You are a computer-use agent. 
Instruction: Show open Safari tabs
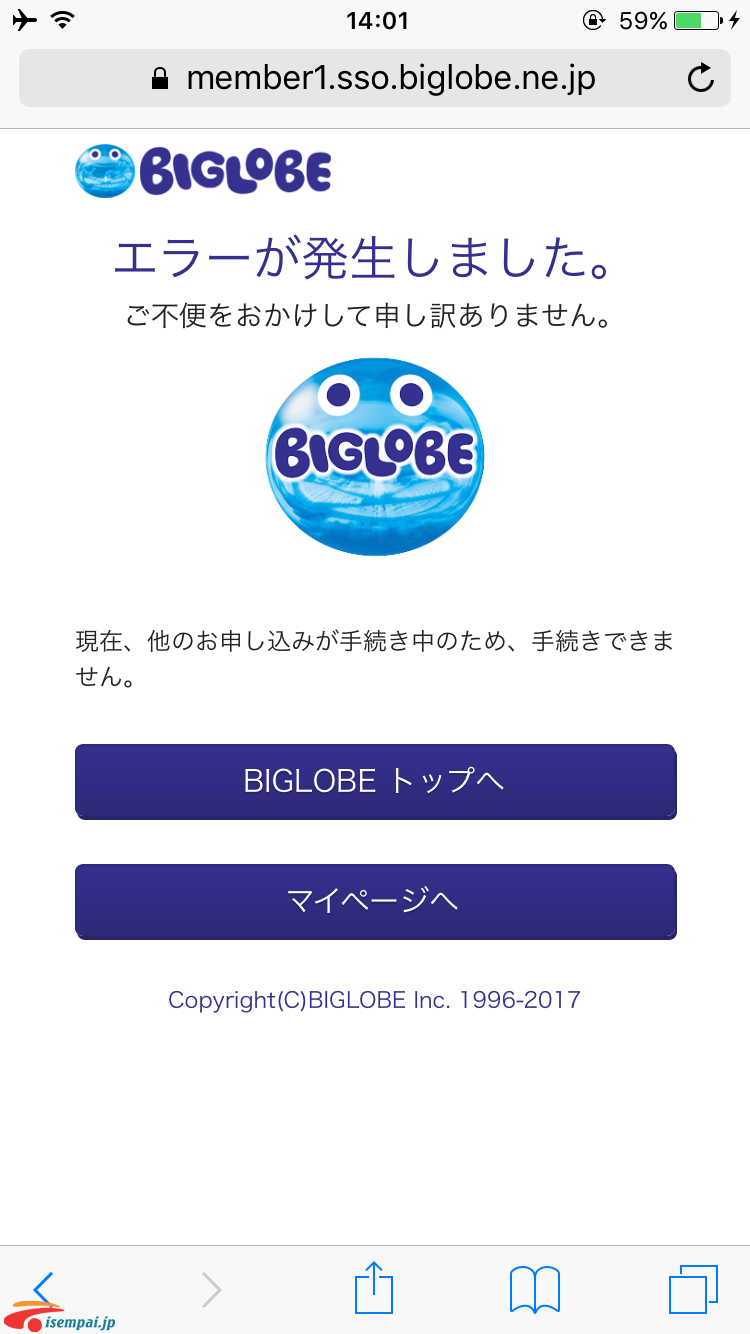pyautogui.click(x=694, y=1289)
